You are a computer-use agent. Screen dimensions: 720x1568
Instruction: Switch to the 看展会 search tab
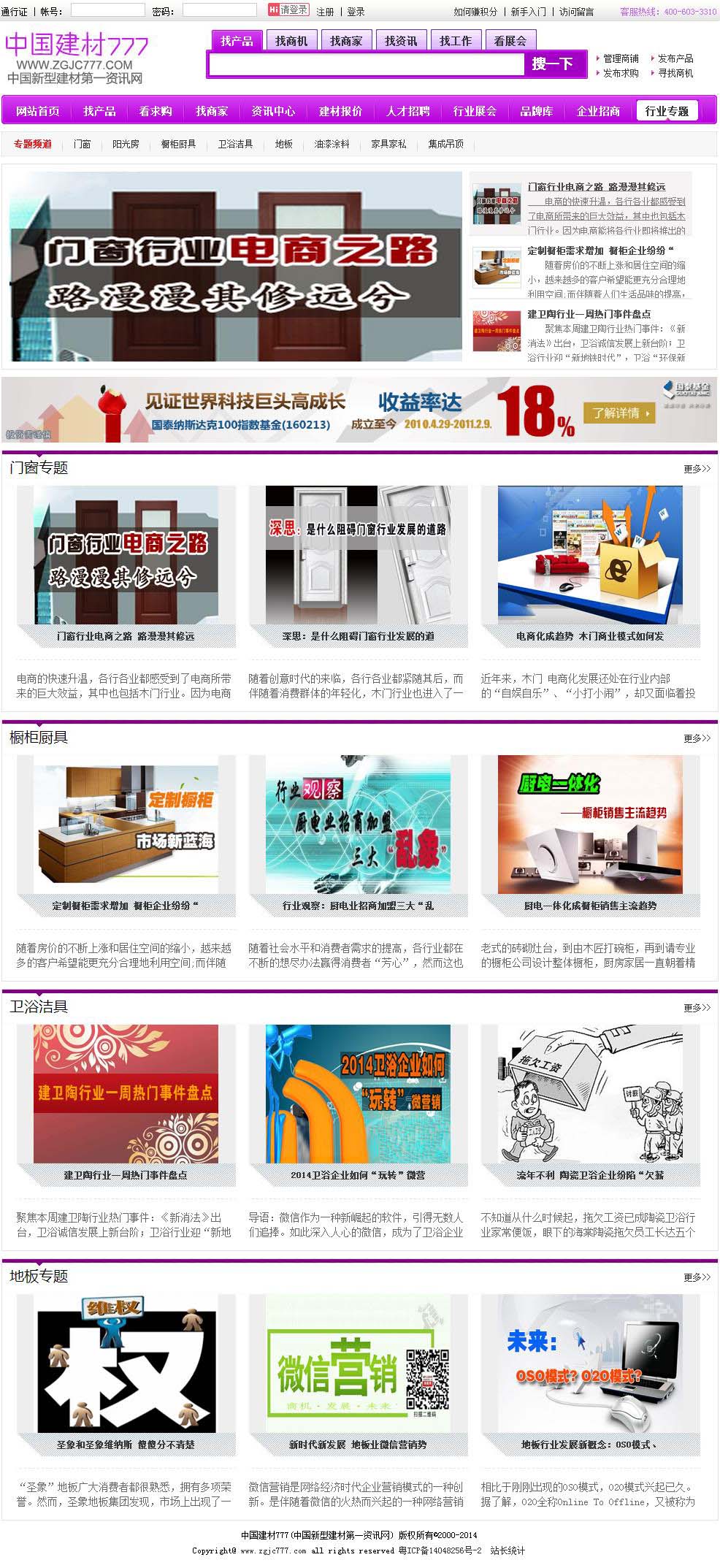pos(510,41)
